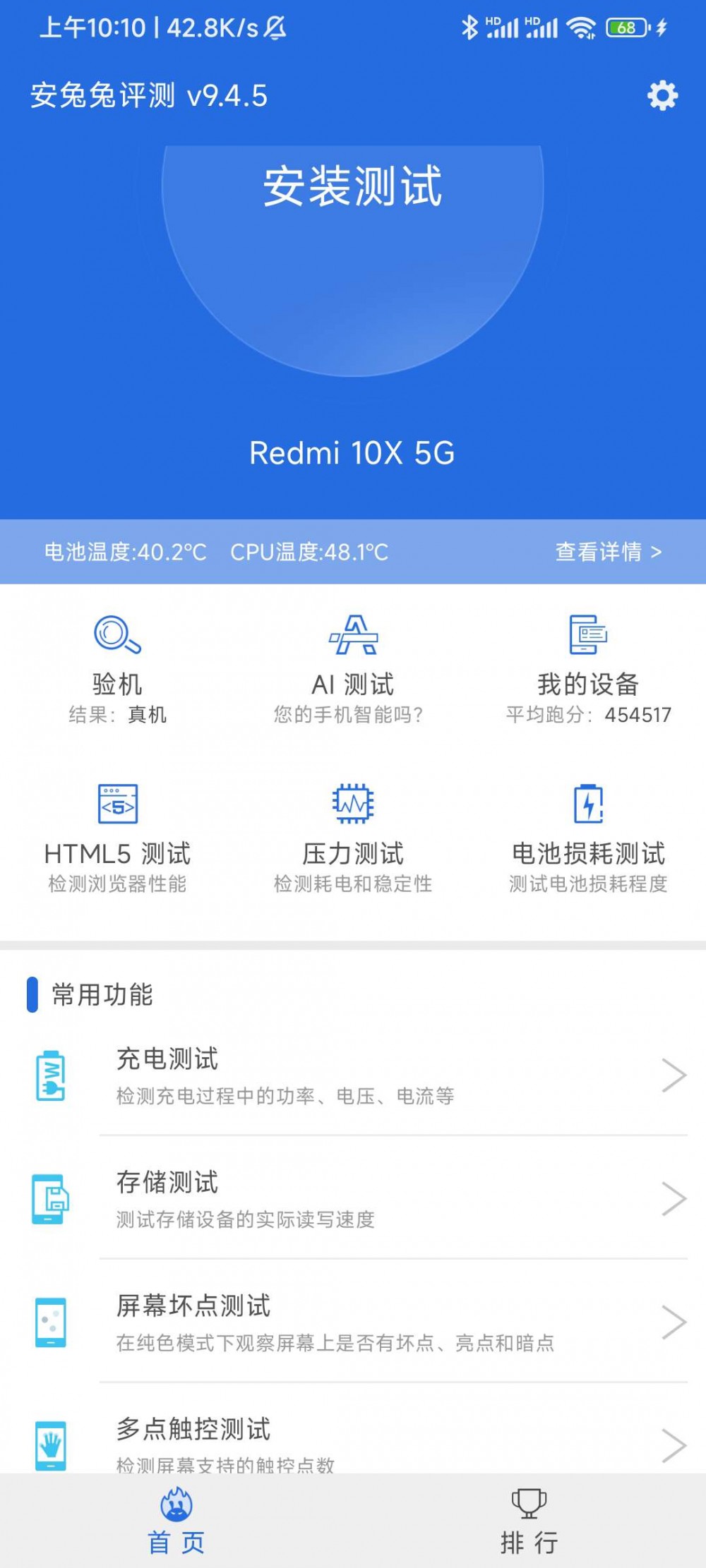Tap the battery indicator in status bar
The height and width of the screenshot is (1568, 706).
coord(626,27)
